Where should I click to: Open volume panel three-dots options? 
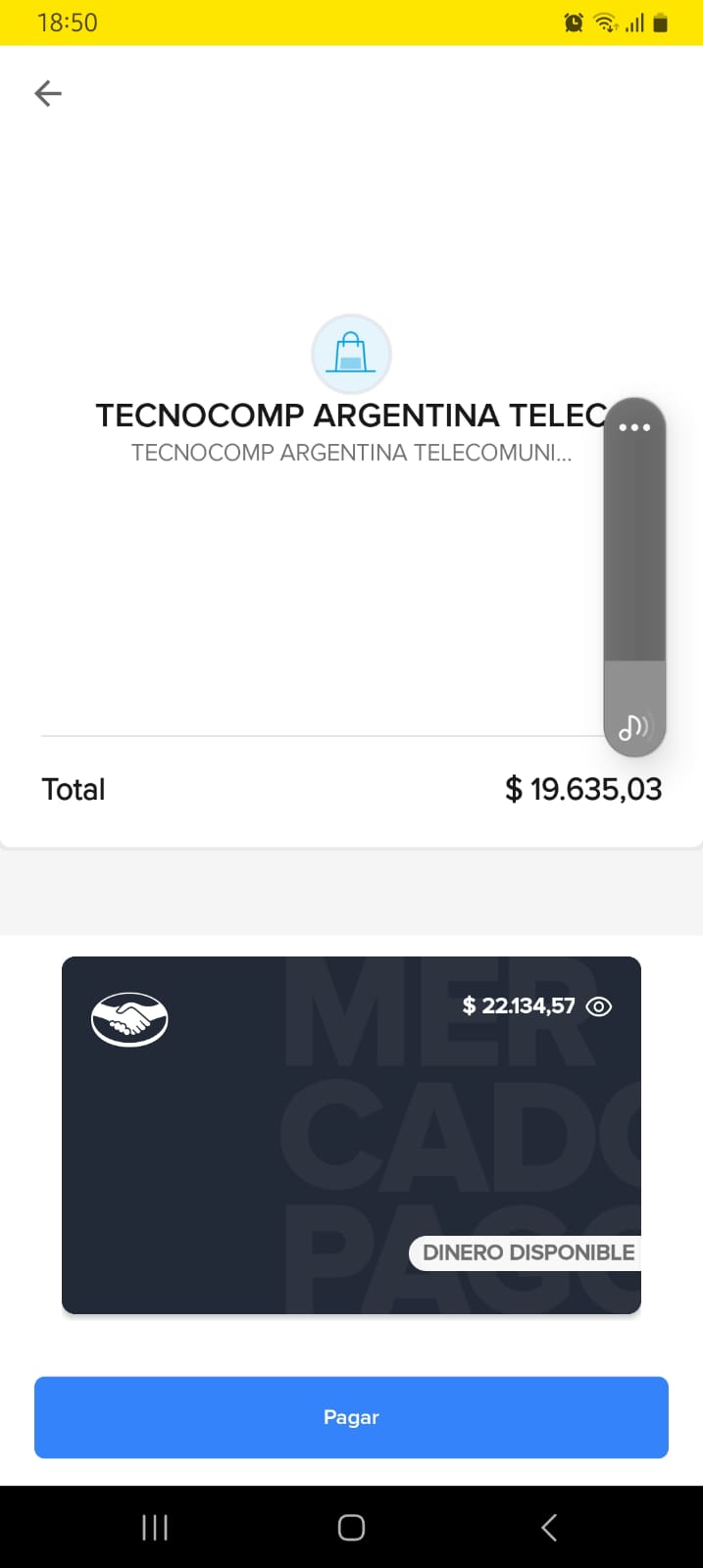pyautogui.click(x=634, y=427)
